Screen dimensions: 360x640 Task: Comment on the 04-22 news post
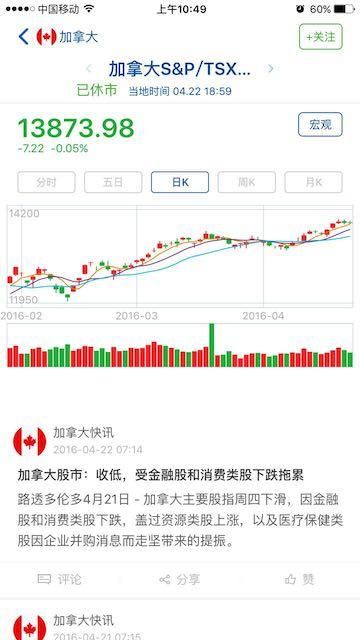pyautogui.click(x=60, y=579)
